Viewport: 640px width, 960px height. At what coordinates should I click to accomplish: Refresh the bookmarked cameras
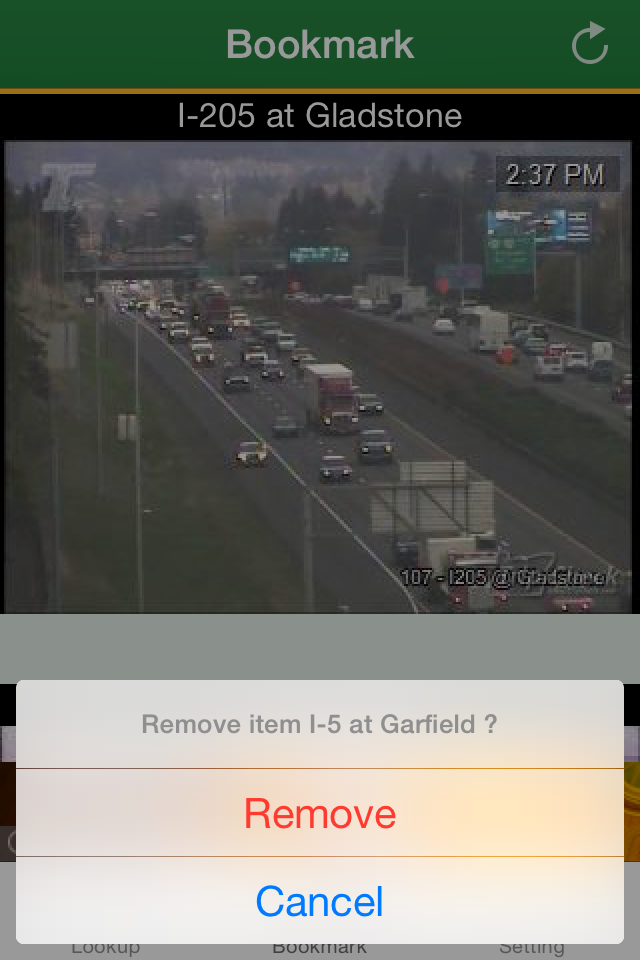(589, 43)
